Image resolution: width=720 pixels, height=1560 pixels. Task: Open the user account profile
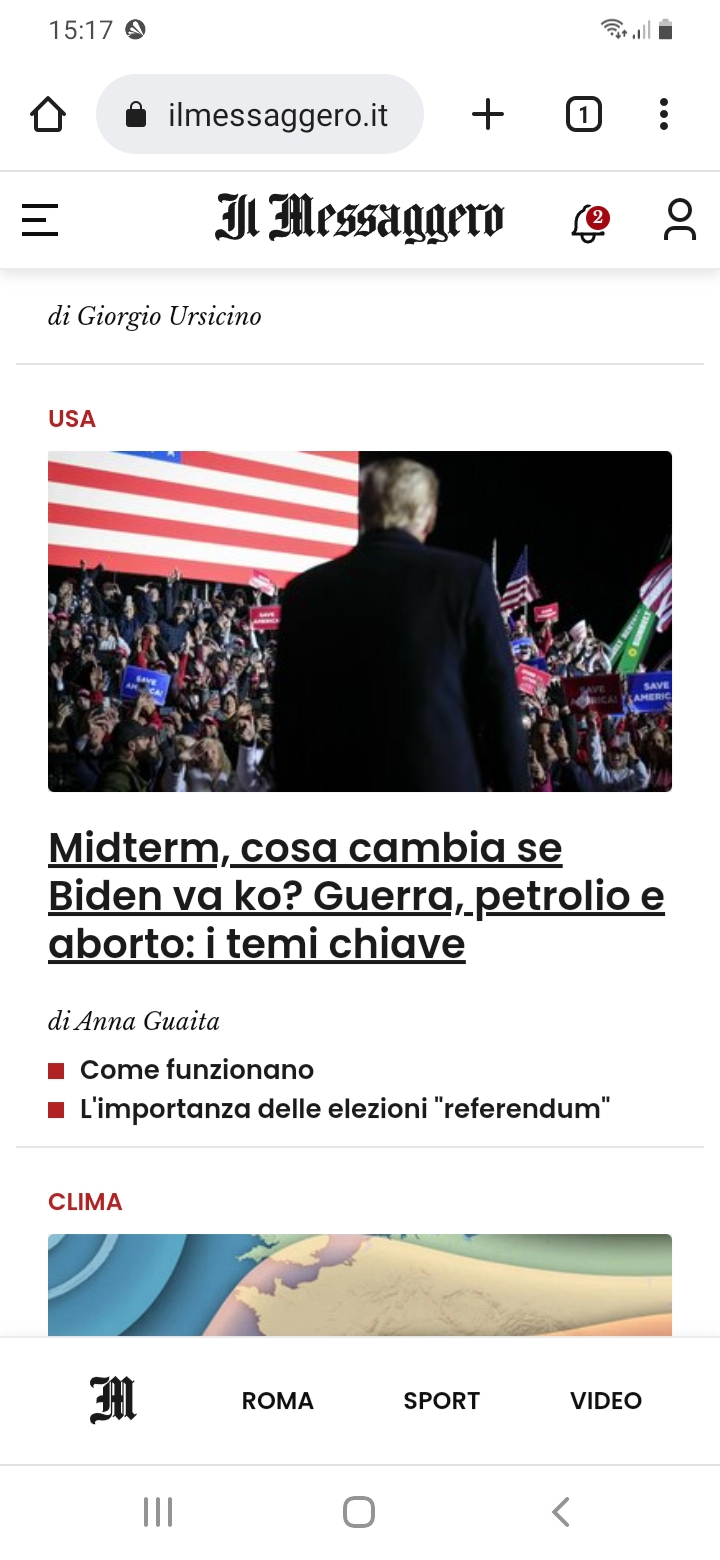click(680, 220)
